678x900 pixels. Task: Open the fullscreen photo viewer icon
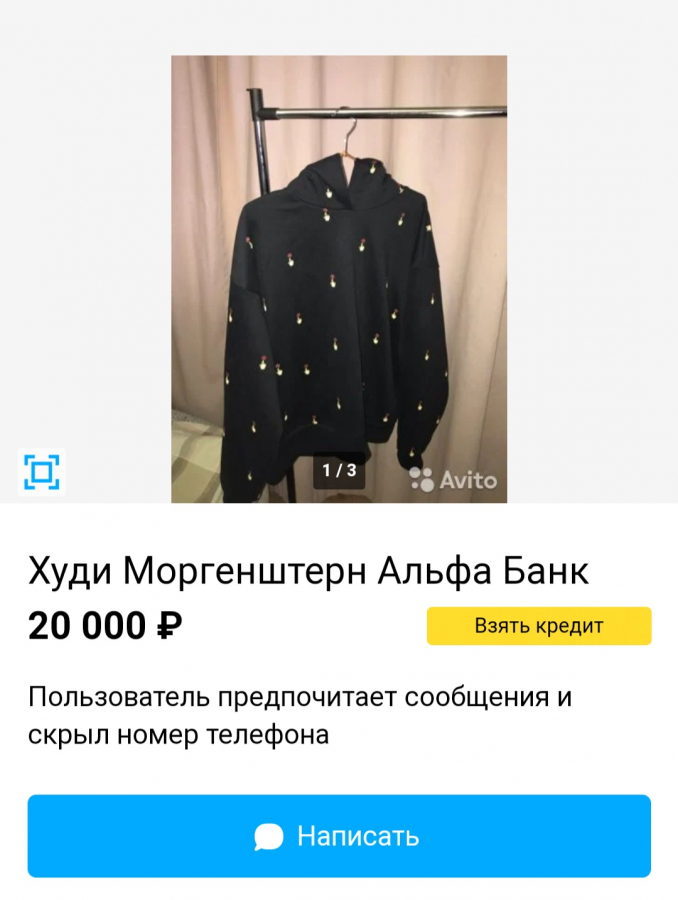coord(41,472)
